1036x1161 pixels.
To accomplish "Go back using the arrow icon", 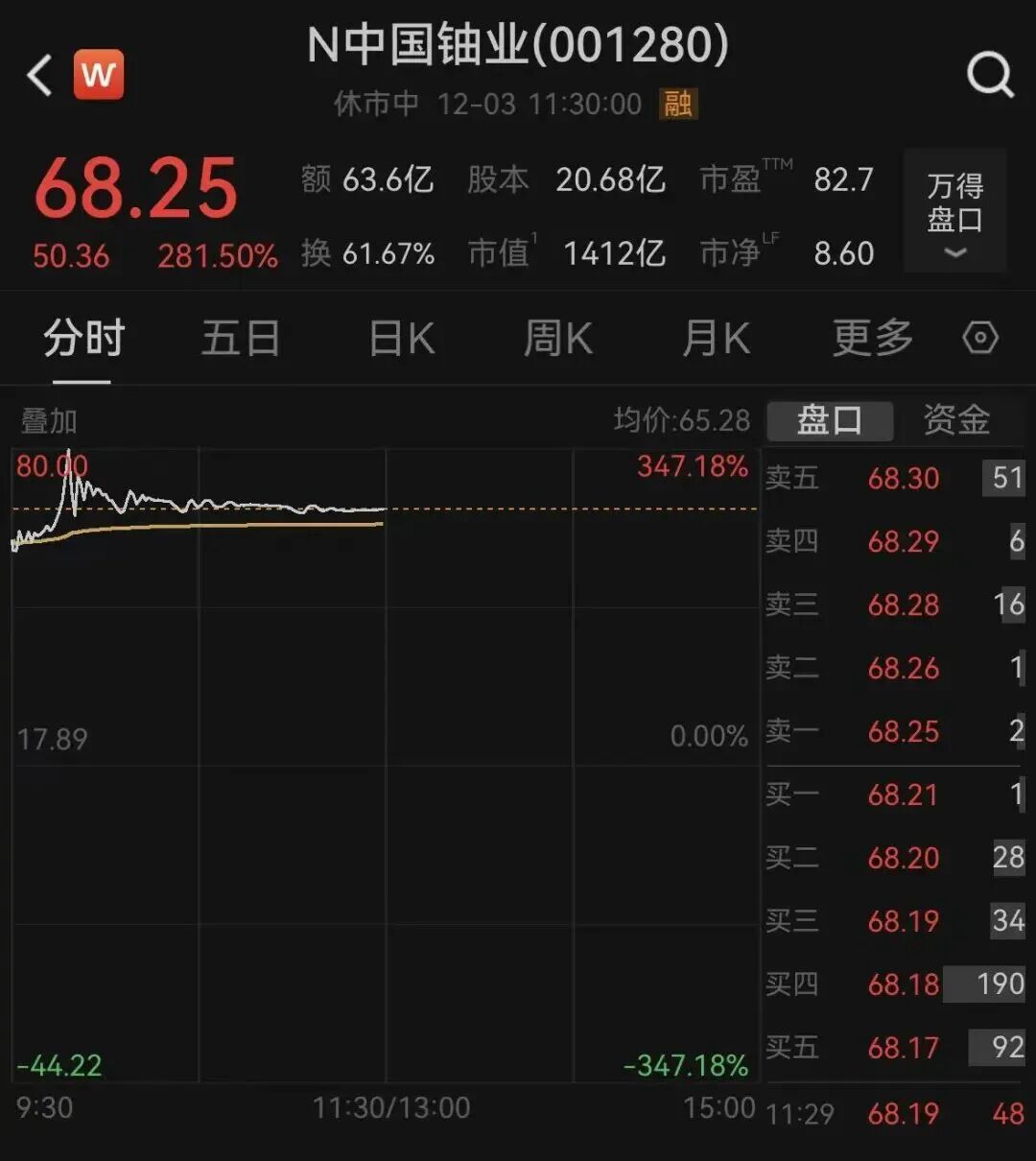I will click(x=40, y=75).
